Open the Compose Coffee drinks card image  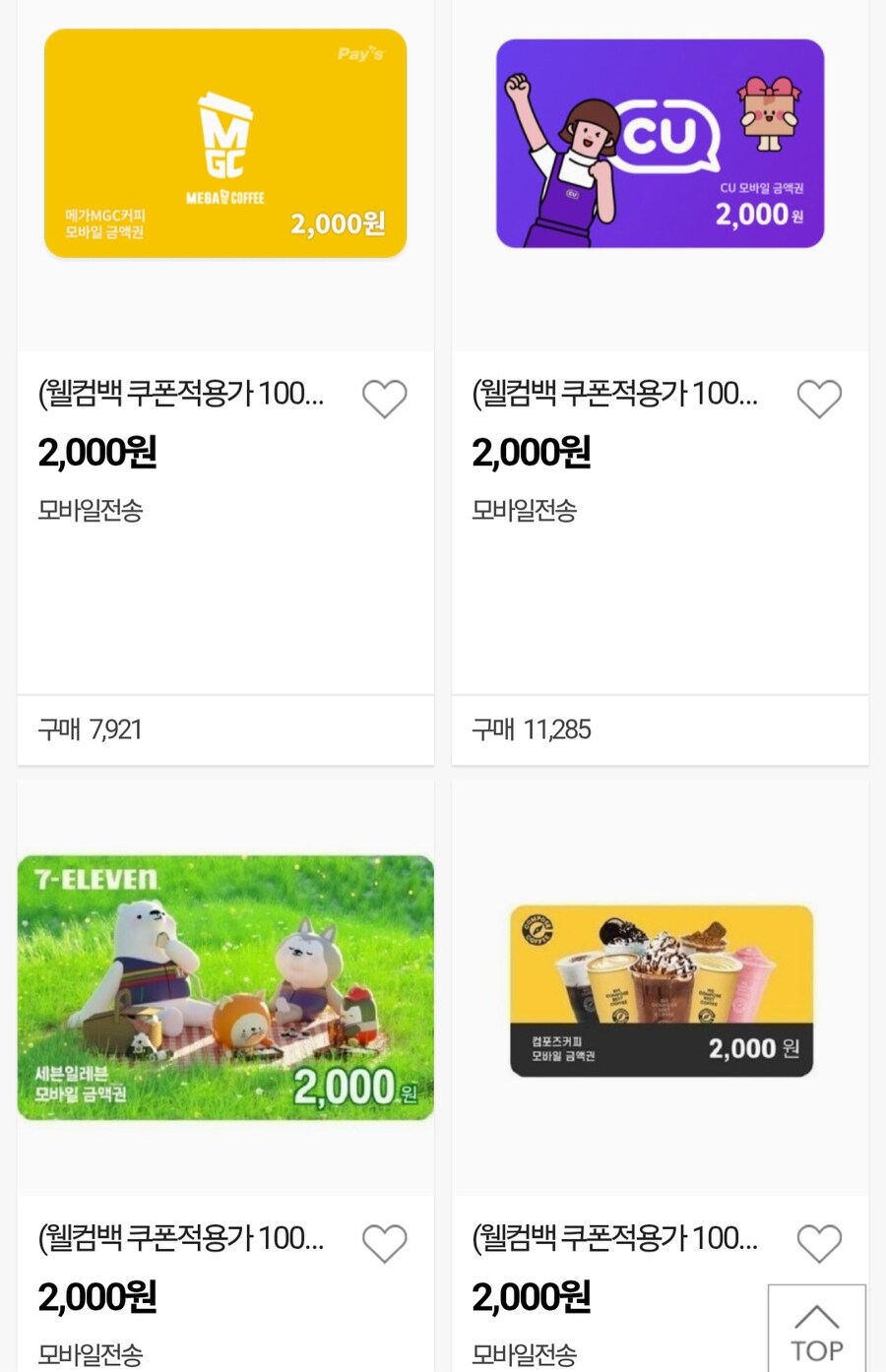(x=660, y=988)
